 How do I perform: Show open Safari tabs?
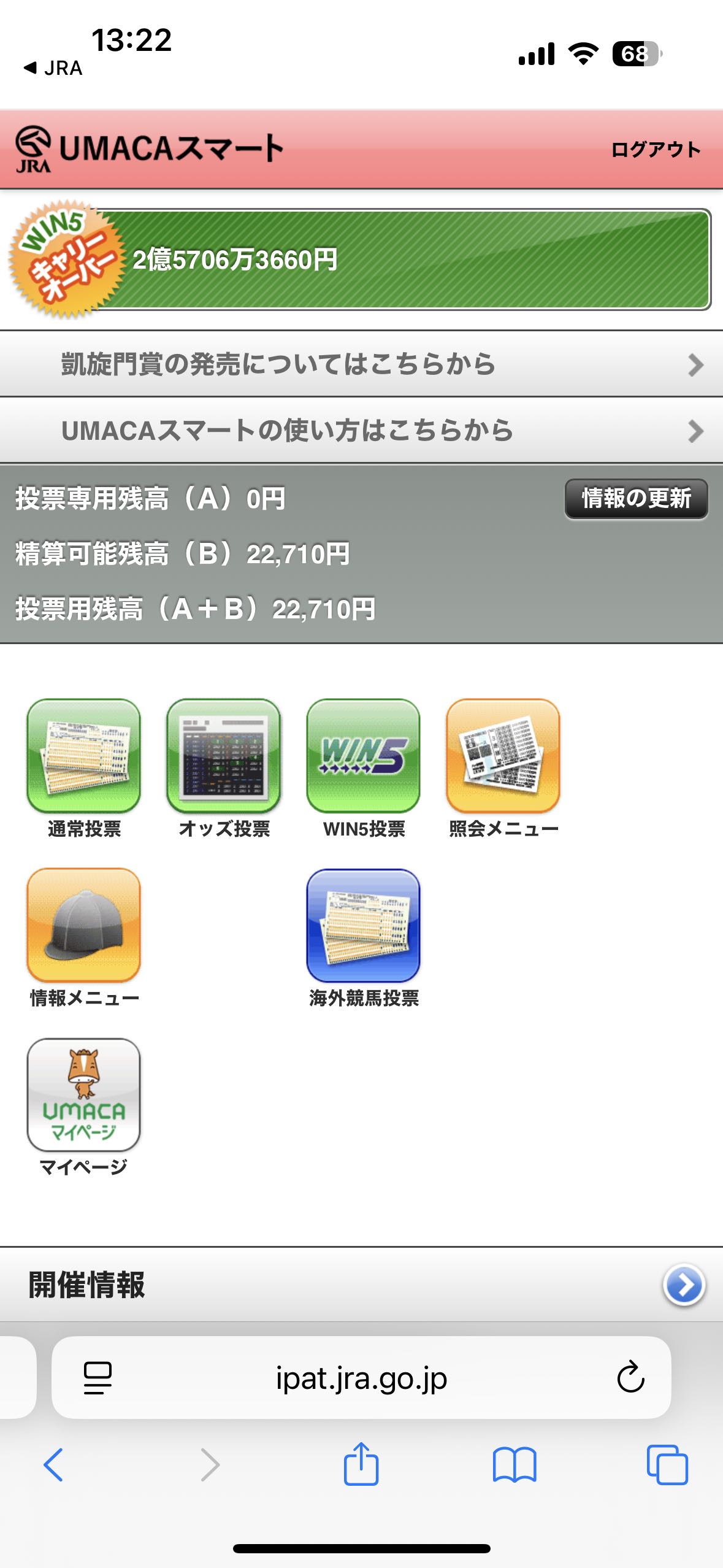667,1465
